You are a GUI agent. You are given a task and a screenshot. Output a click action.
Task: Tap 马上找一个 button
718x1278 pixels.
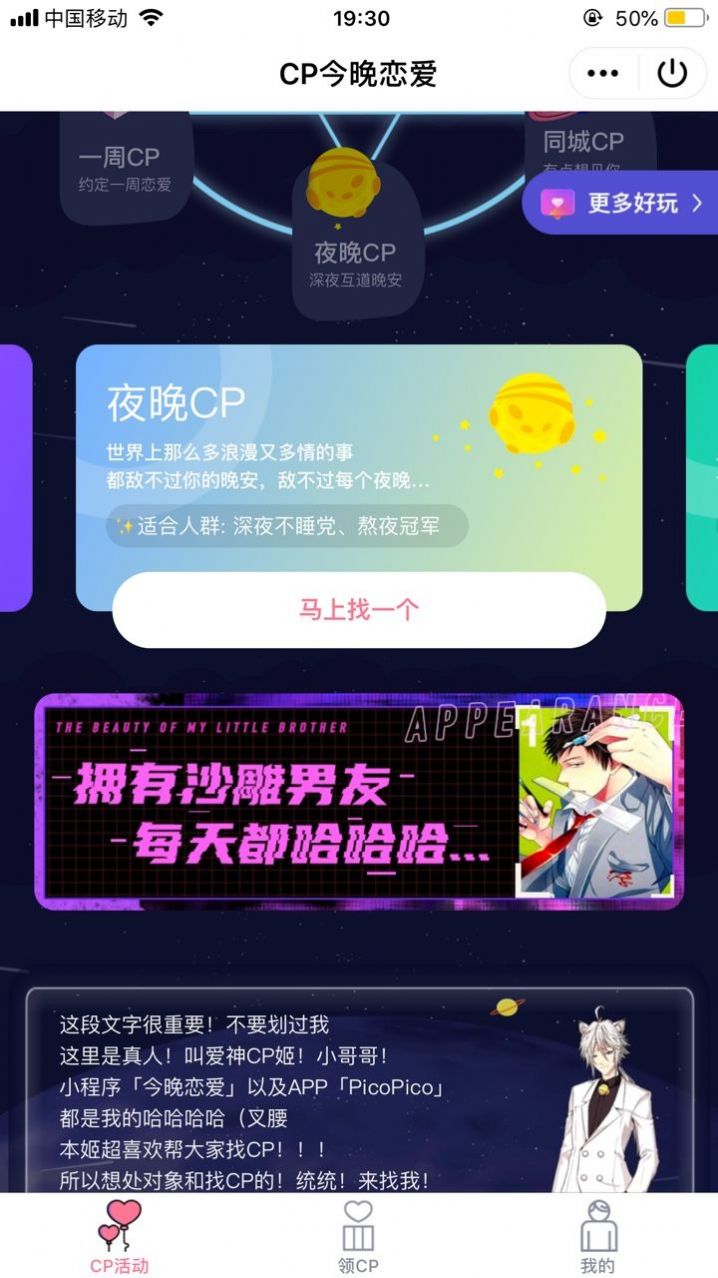pos(358,610)
